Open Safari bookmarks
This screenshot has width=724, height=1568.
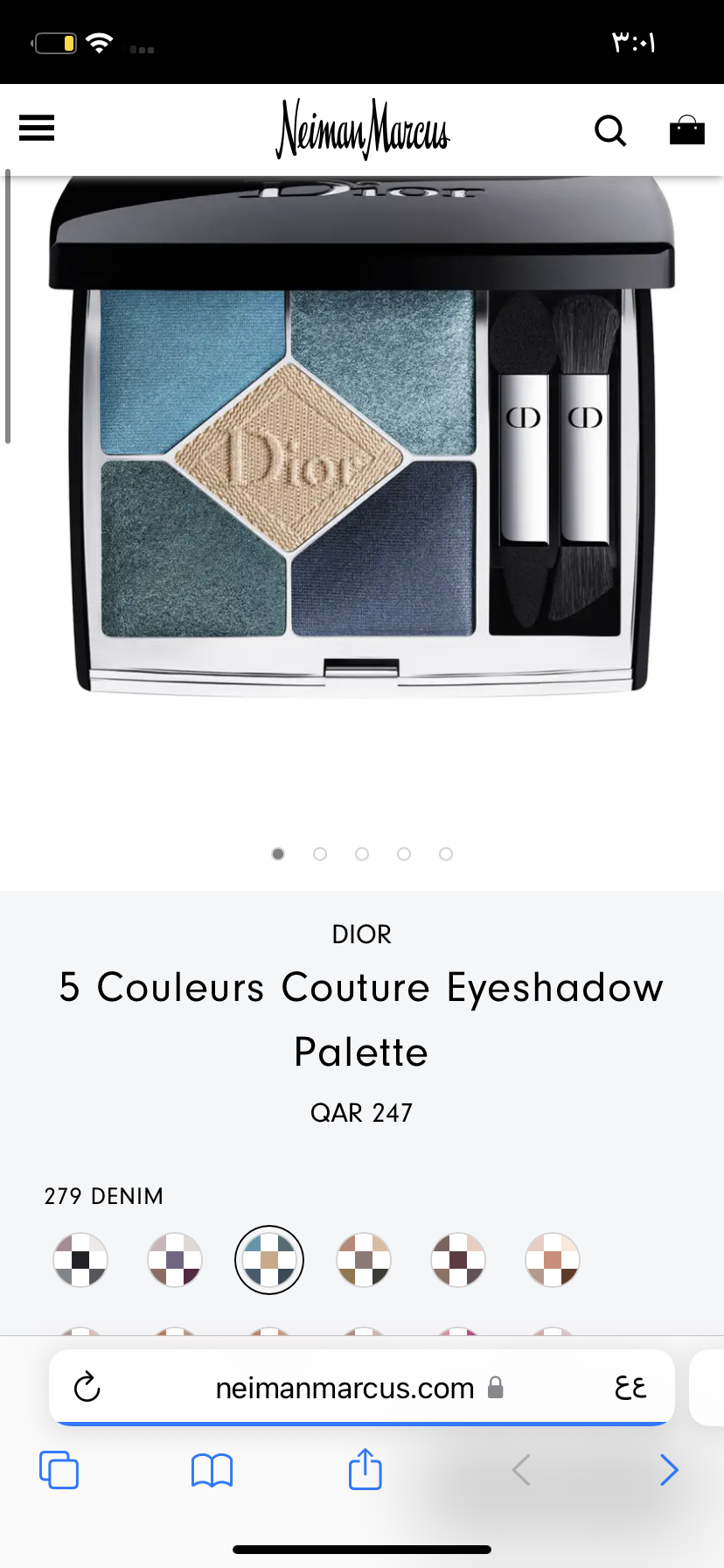(212, 1470)
